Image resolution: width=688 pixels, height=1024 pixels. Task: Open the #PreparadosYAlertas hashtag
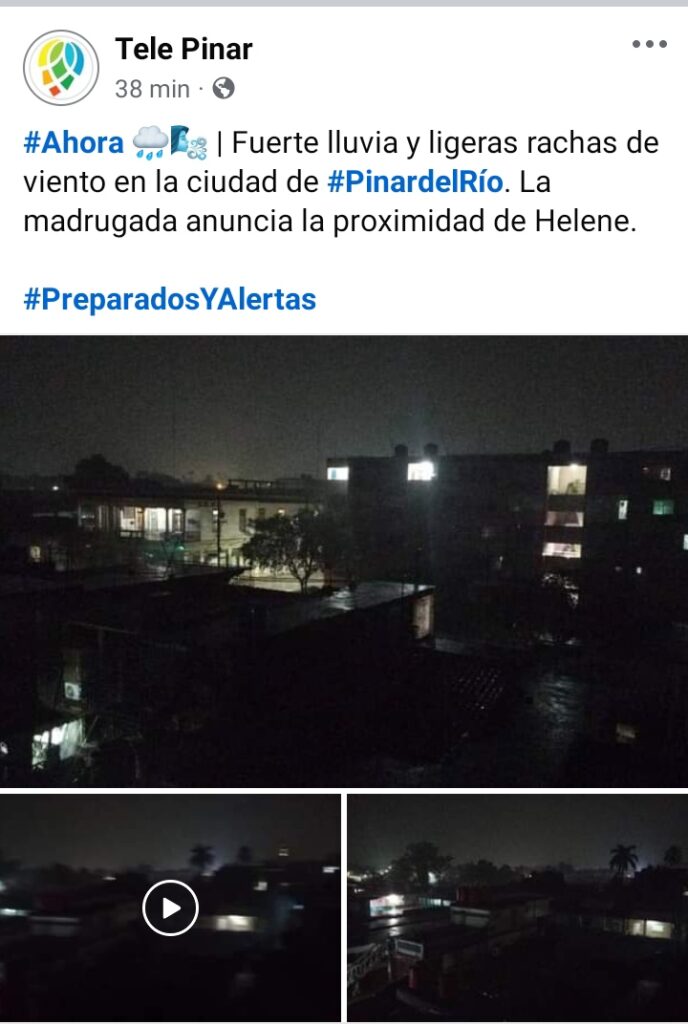[169, 298]
